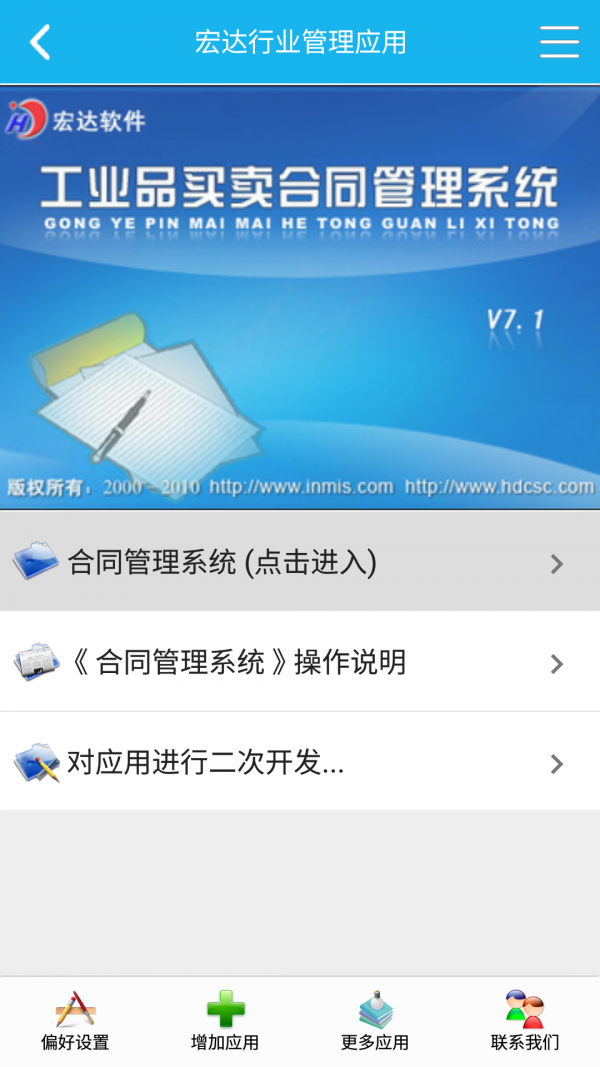
Task: Tap 增加应用 in the bottom bar
Action: (225, 1020)
